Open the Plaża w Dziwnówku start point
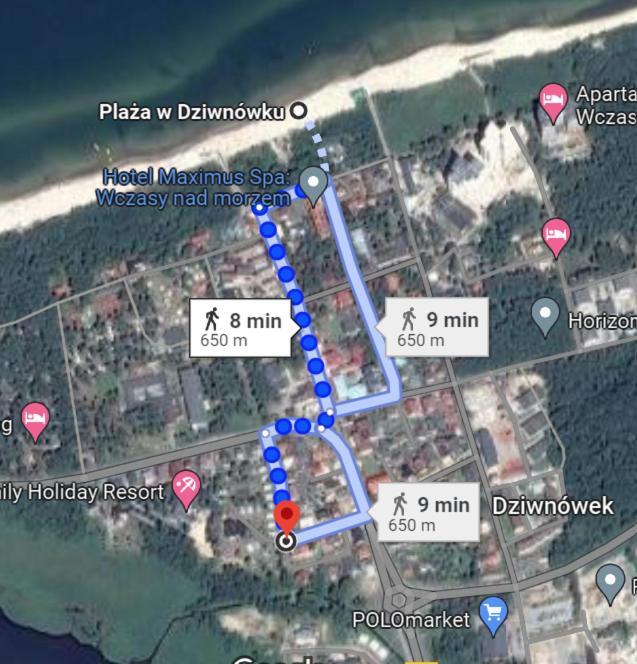 point(298,111)
